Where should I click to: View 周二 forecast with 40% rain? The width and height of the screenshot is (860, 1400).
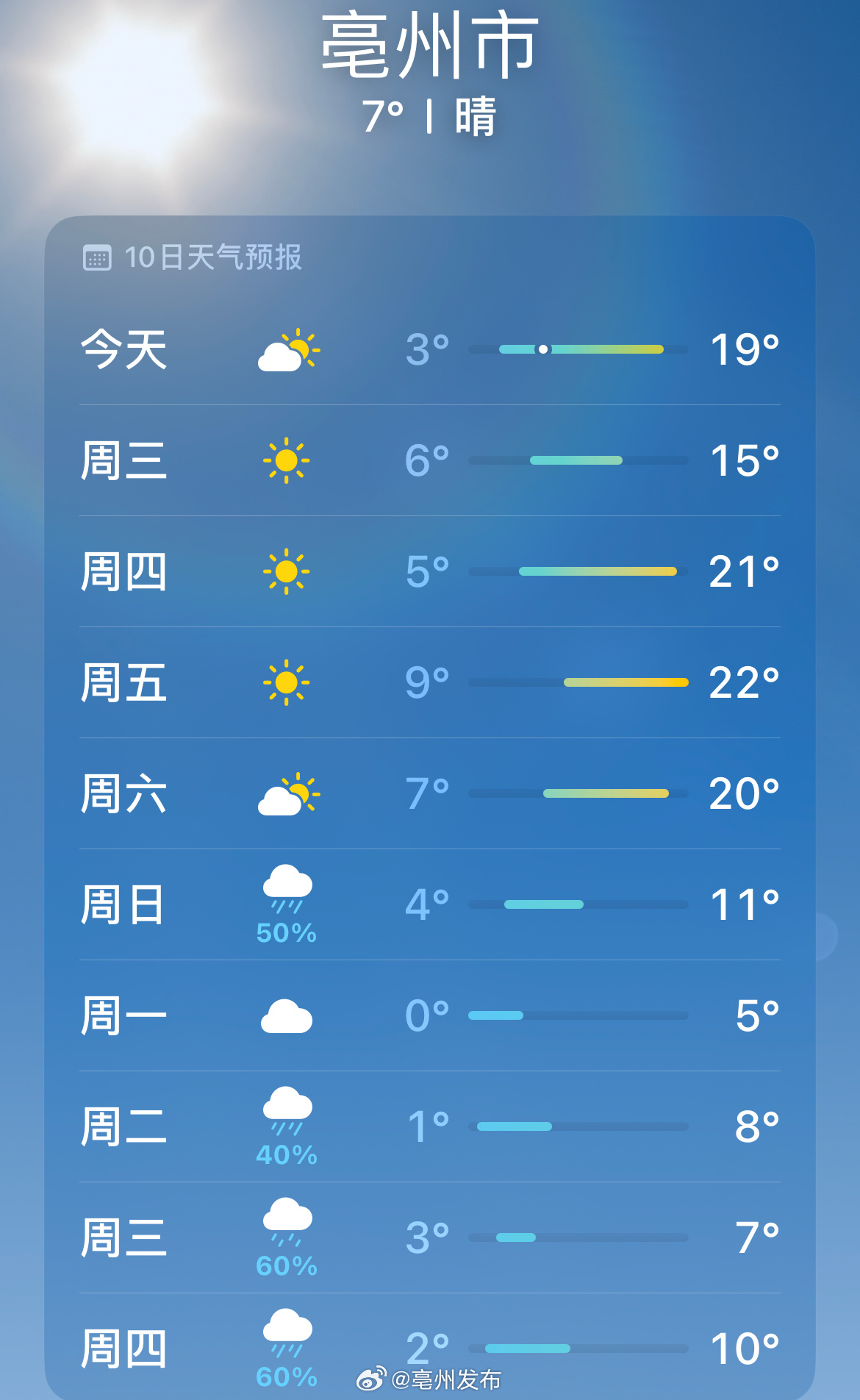click(x=430, y=1126)
